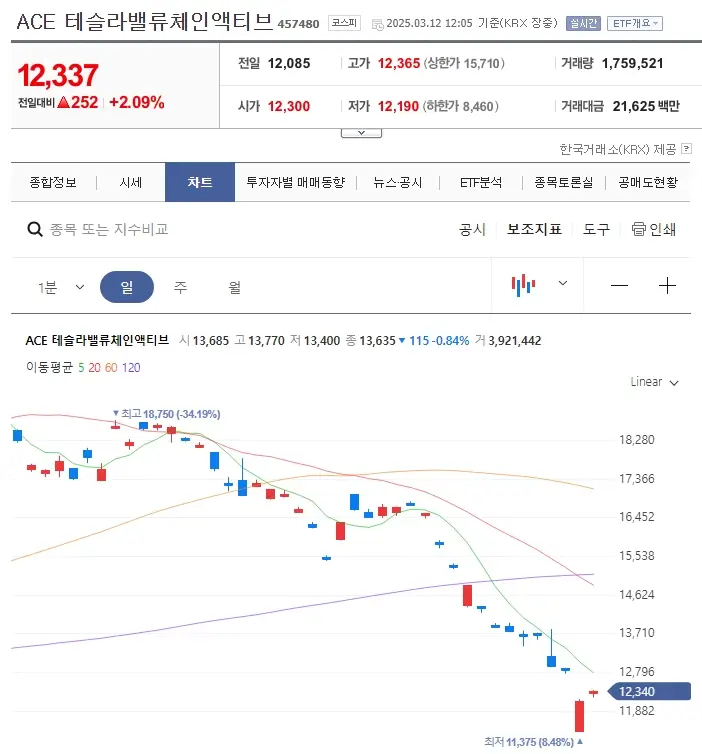
Task: Switch chart to monthly 월 view
Action: (234, 287)
